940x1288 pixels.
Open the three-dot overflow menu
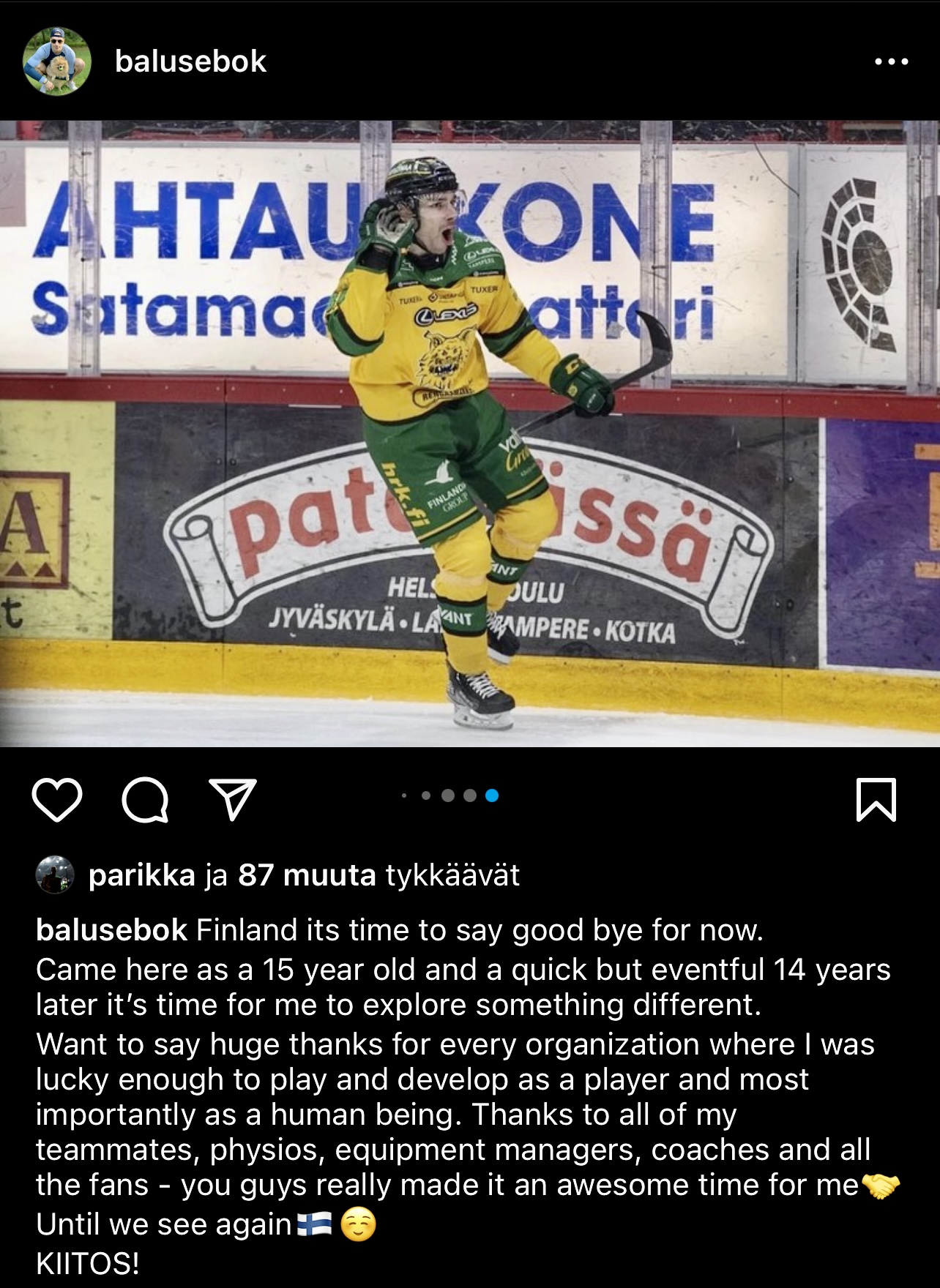pyautogui.click(x=891, y=62)
